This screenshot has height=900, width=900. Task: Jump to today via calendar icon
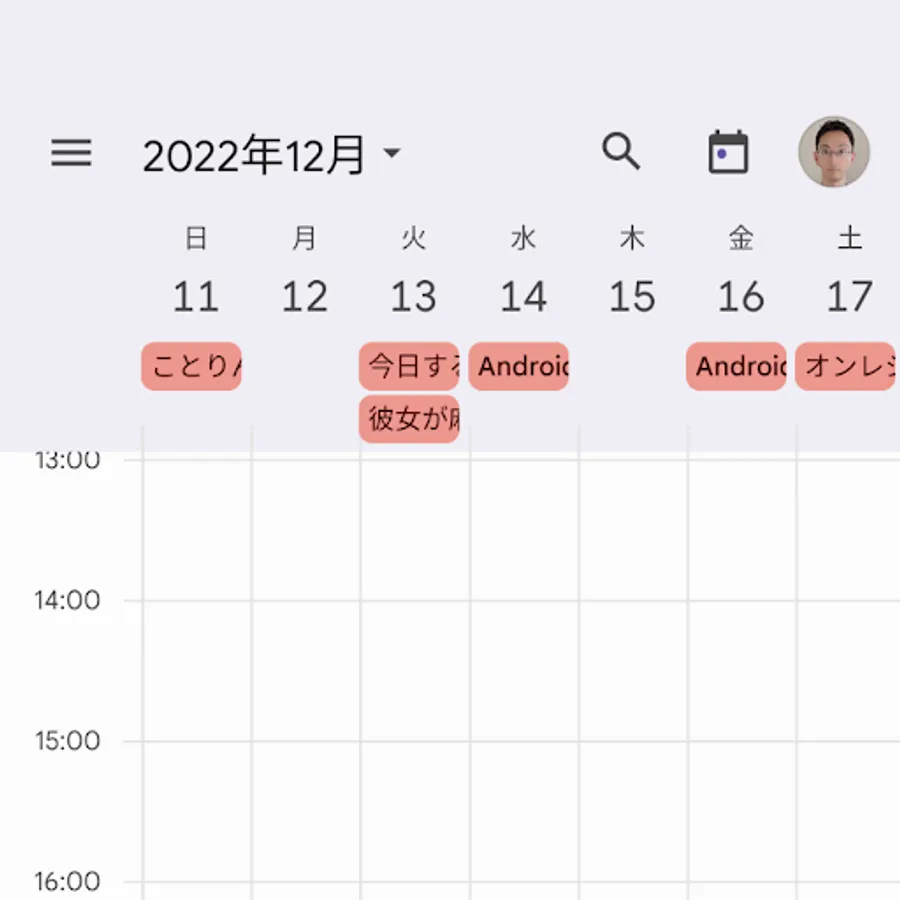728,152
